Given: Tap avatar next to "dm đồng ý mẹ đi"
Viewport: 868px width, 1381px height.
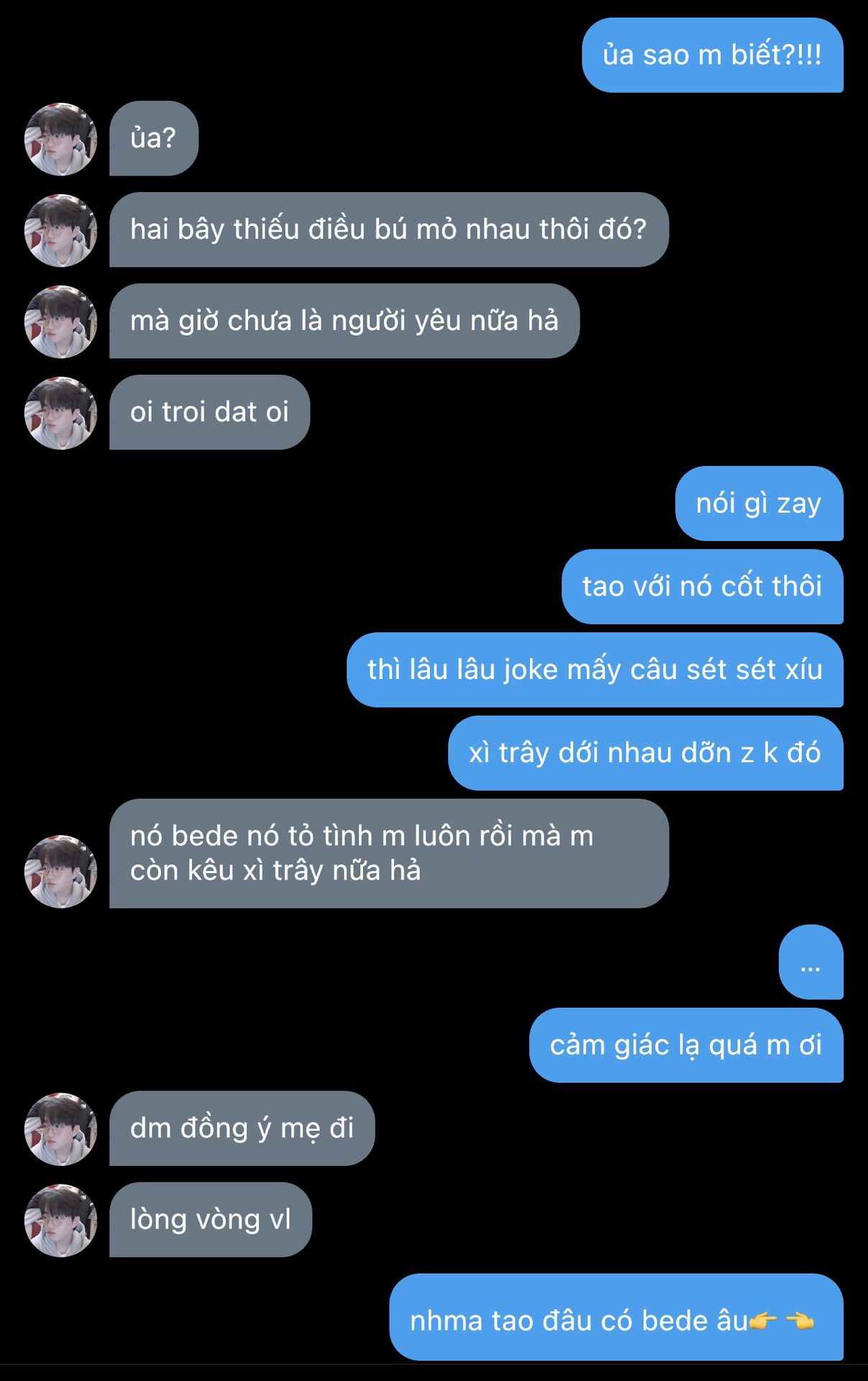Looking at the screenshot, I should point(60,1129).
